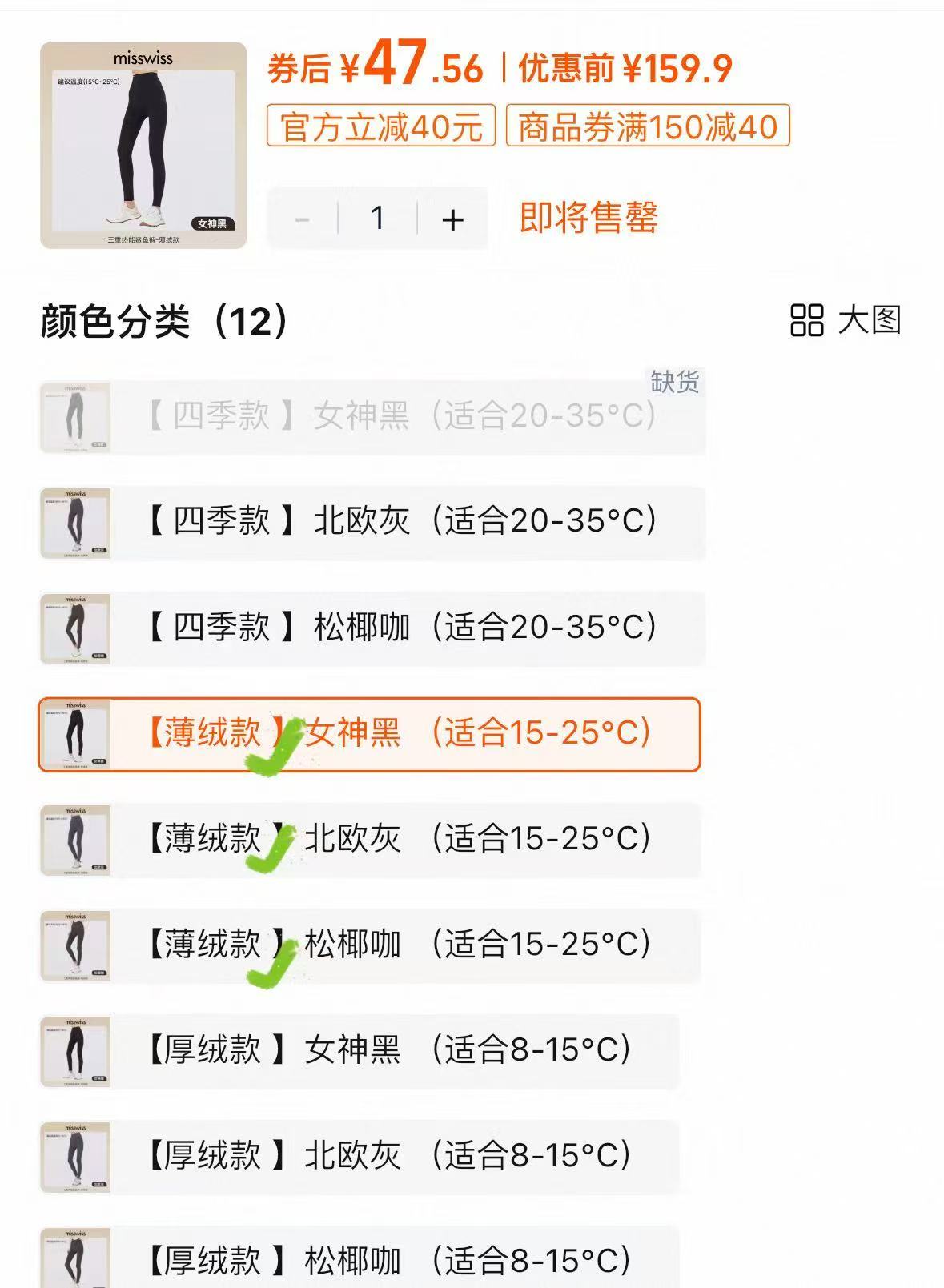
Task: Decrease quantity using the minus button
Action: 302,218
